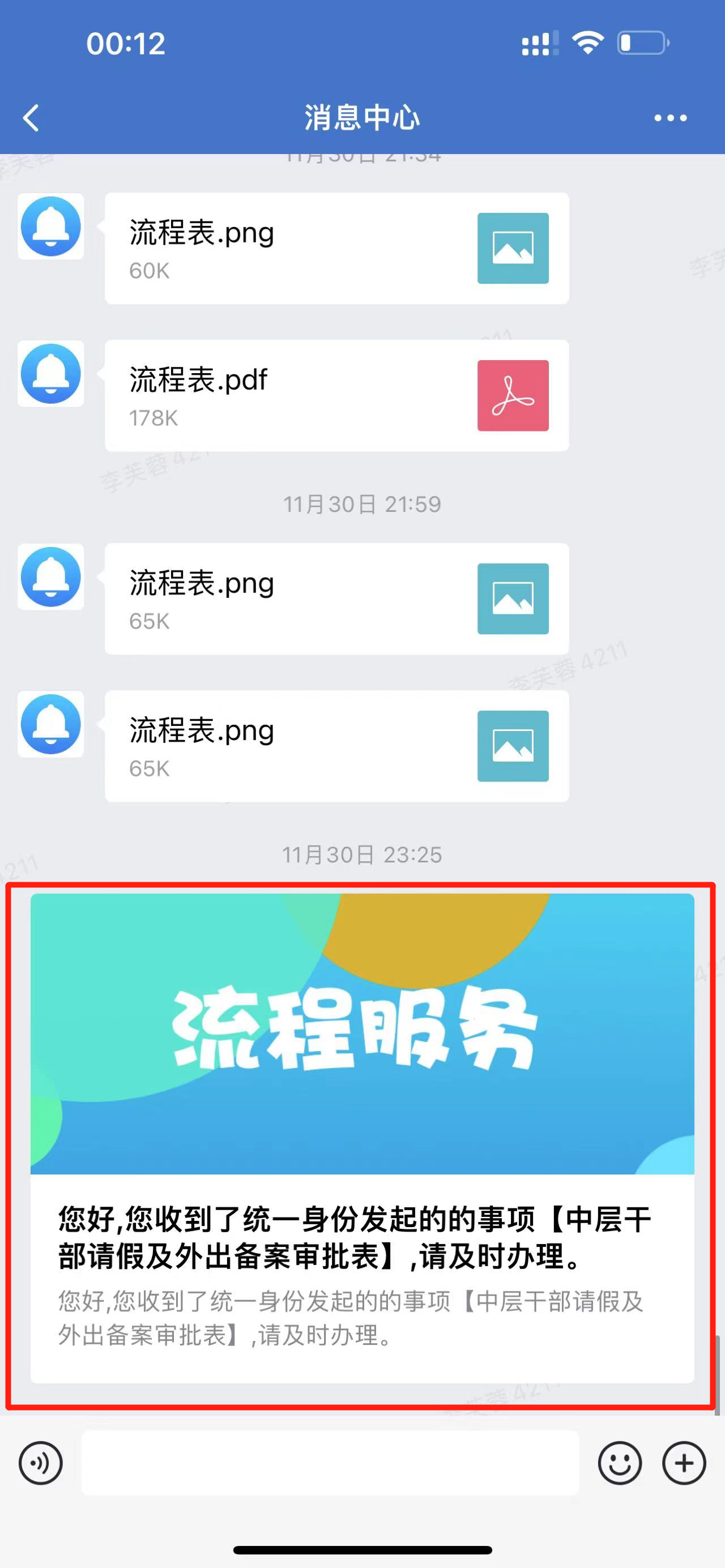Open the 流程表.pdf attachment
The height and width of the screenshot is (1568, 725).
[336, 396]
